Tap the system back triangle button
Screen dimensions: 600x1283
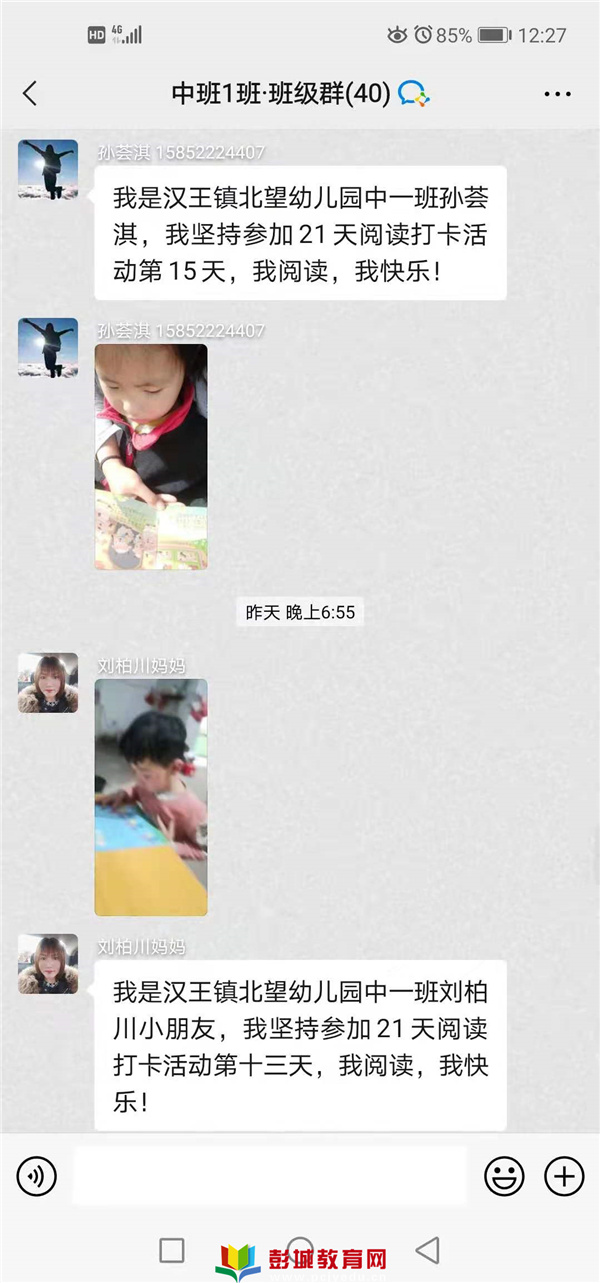click(x=428, y=1250)
